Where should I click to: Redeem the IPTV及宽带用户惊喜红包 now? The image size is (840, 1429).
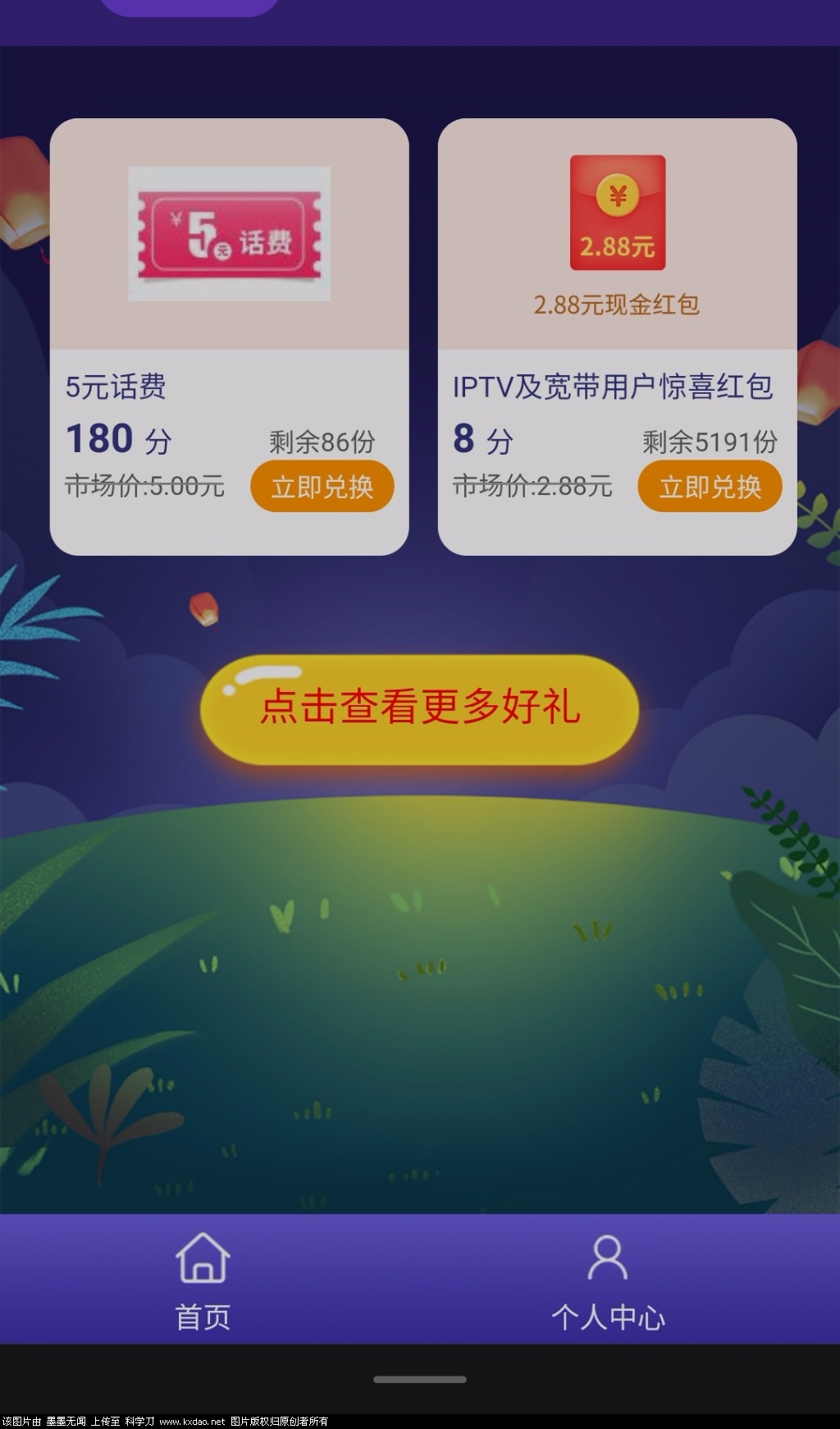710,487
